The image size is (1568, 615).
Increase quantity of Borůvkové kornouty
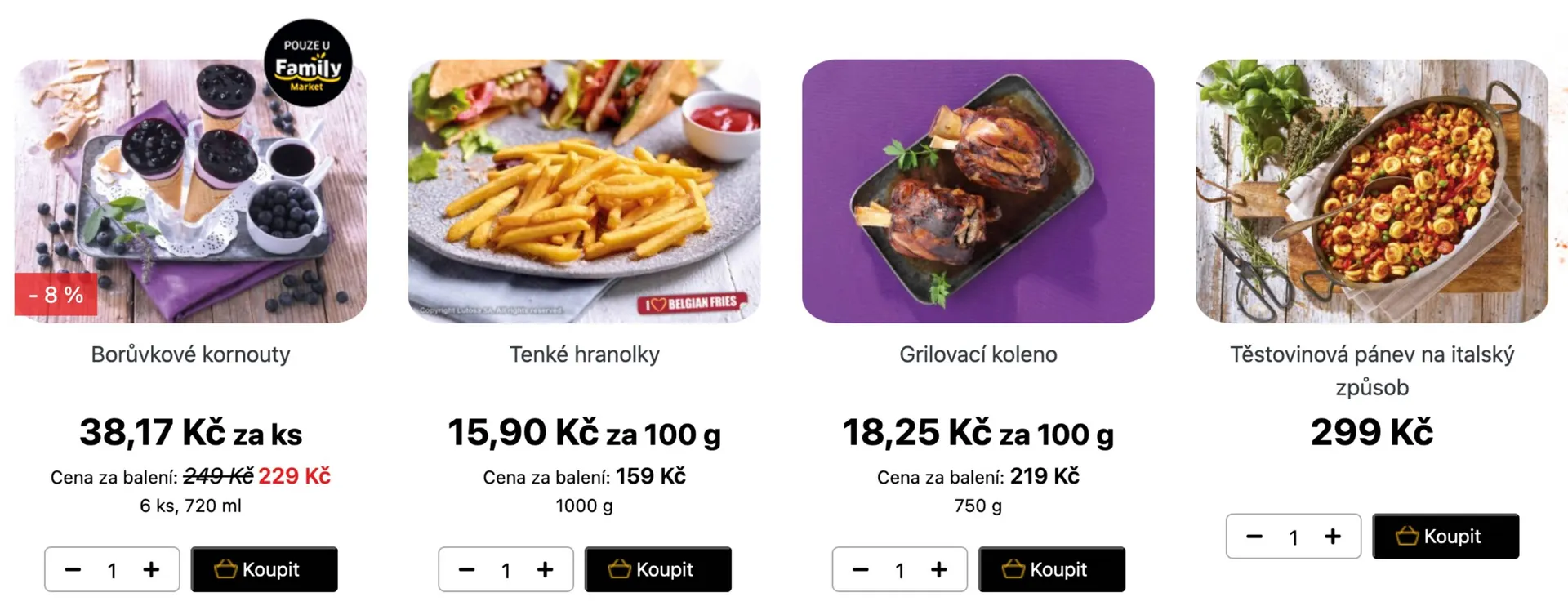coord(151,569)
